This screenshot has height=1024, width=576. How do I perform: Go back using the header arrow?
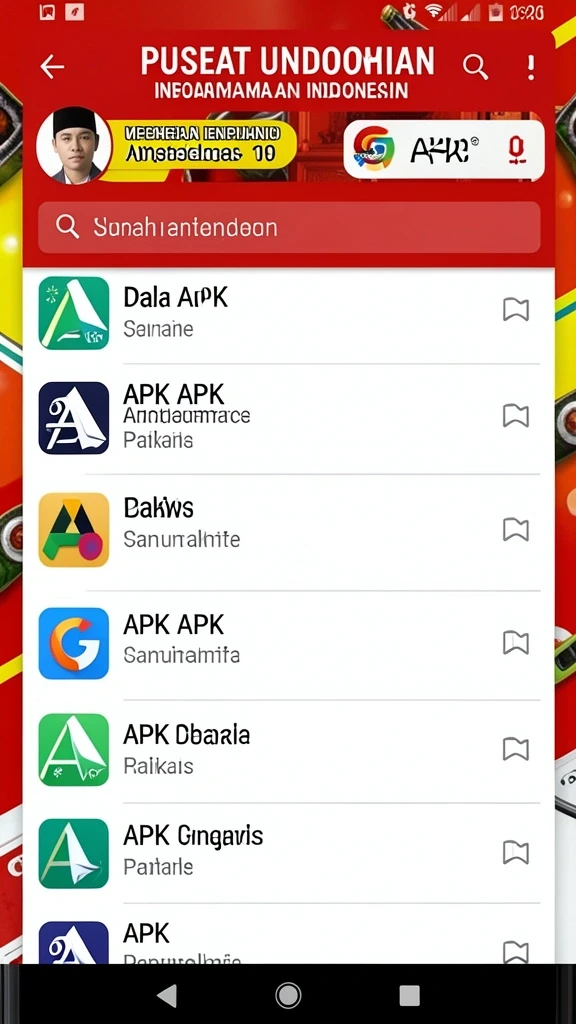click(x=52, y=66)
